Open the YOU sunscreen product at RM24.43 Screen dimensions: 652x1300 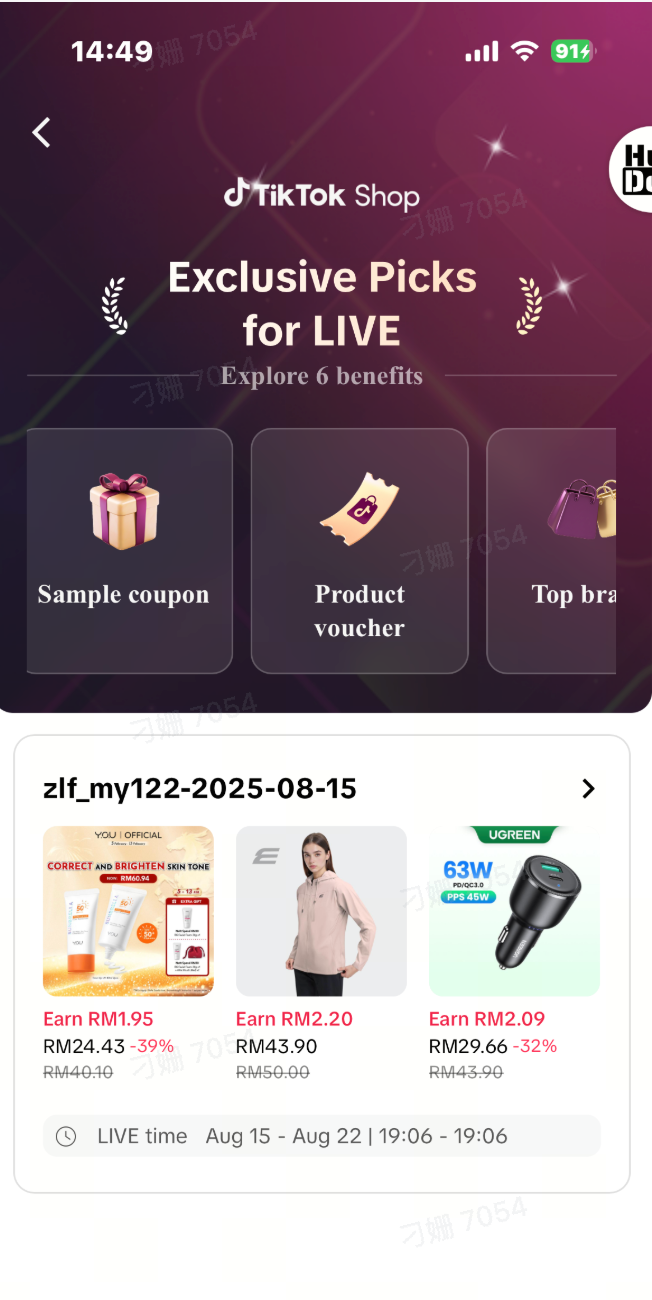click(128, 911)
